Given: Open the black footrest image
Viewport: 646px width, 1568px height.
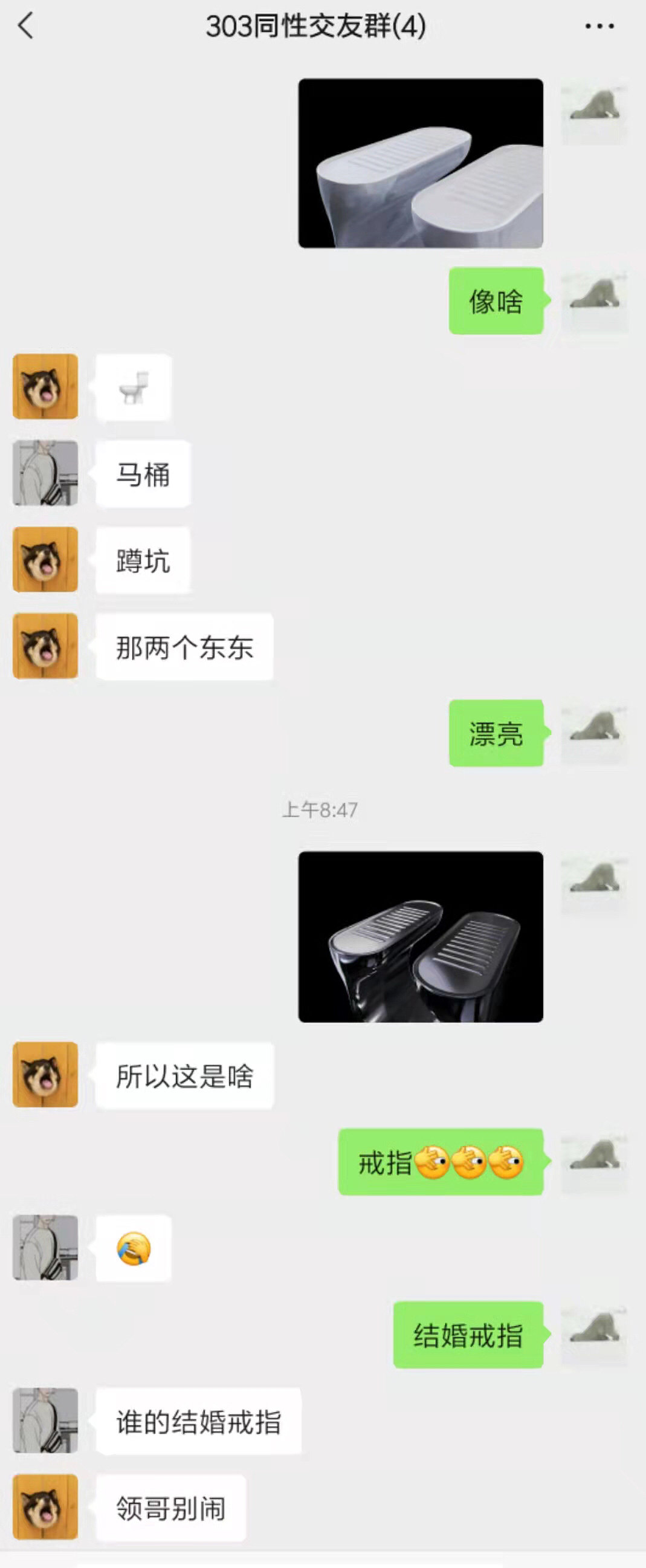Looking at the screenshot, I should pyautogui.click(x=421, y=936).
